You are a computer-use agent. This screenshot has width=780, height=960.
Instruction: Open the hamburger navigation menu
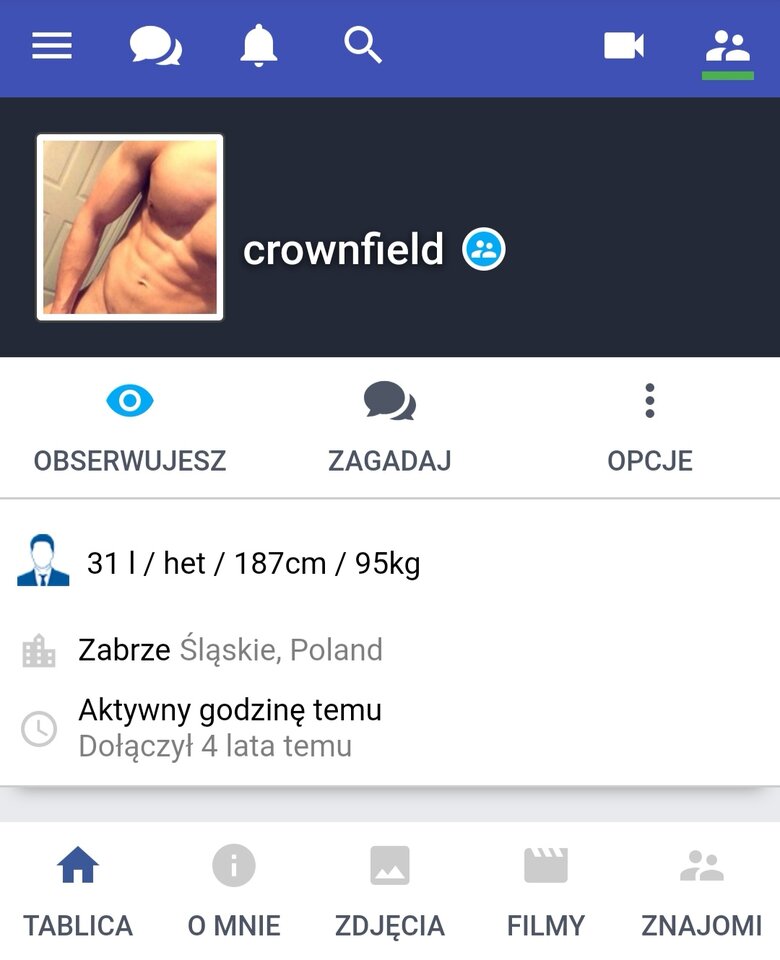51,46
